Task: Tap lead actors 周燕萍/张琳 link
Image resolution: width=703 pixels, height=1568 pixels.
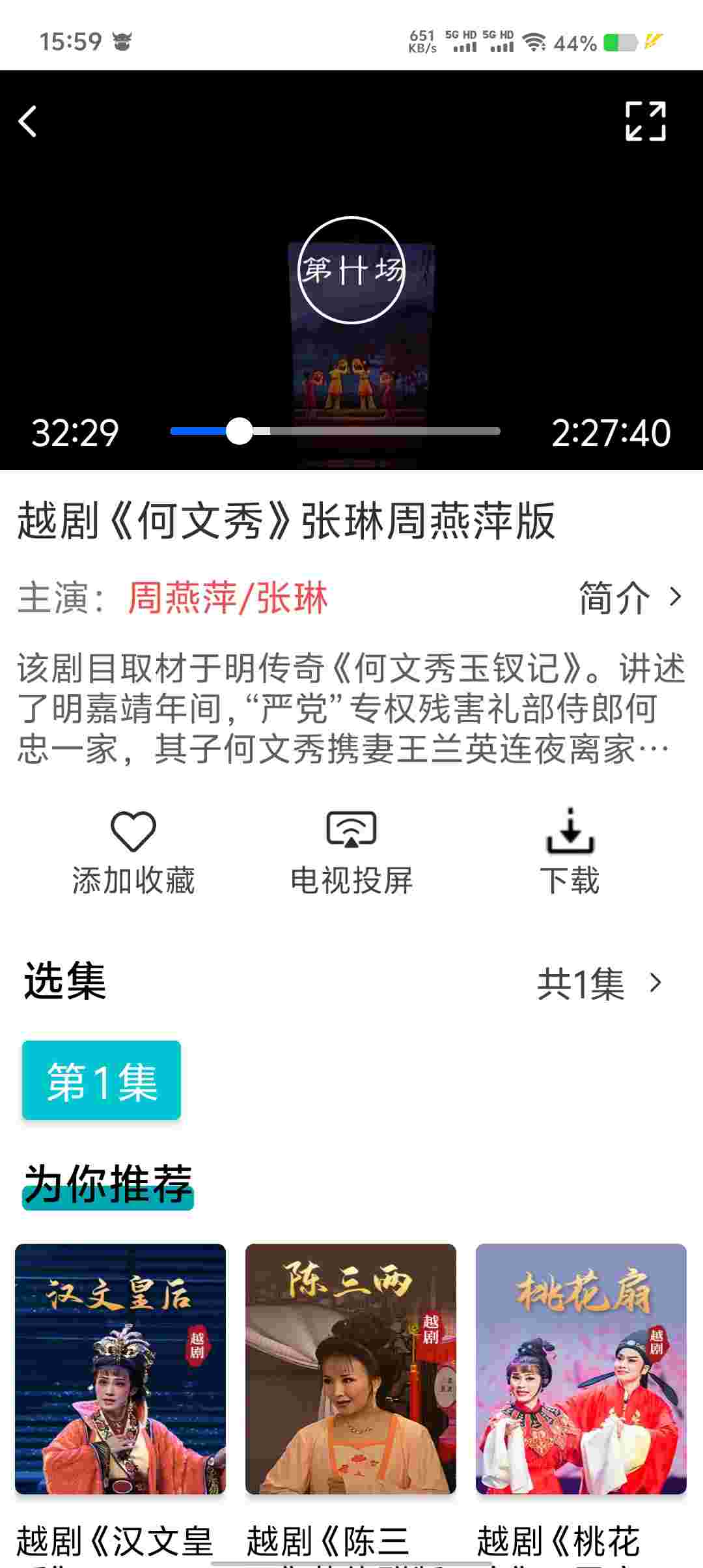Action: 228,598
